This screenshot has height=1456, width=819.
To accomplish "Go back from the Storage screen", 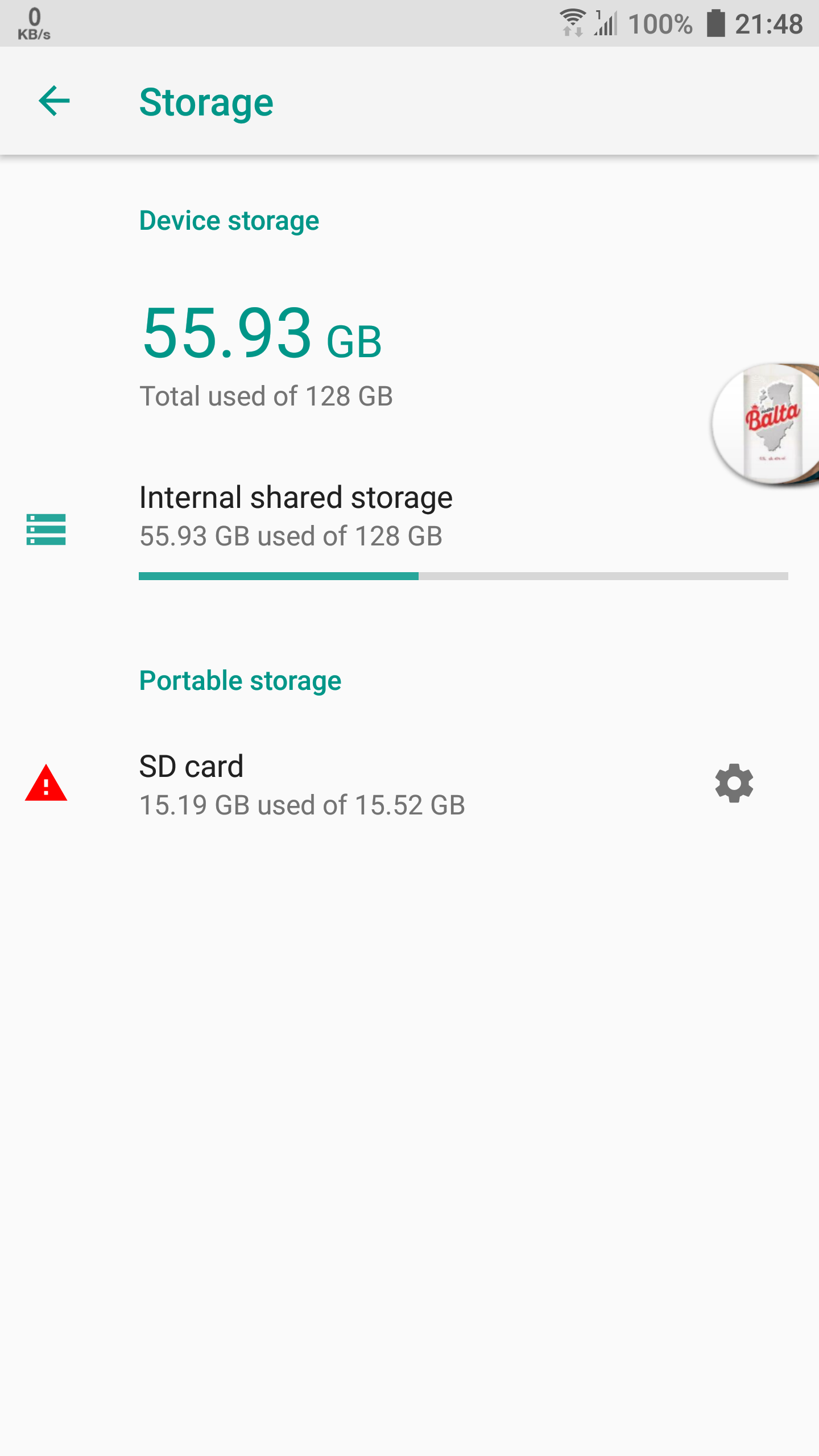I will tap(54, 101).
